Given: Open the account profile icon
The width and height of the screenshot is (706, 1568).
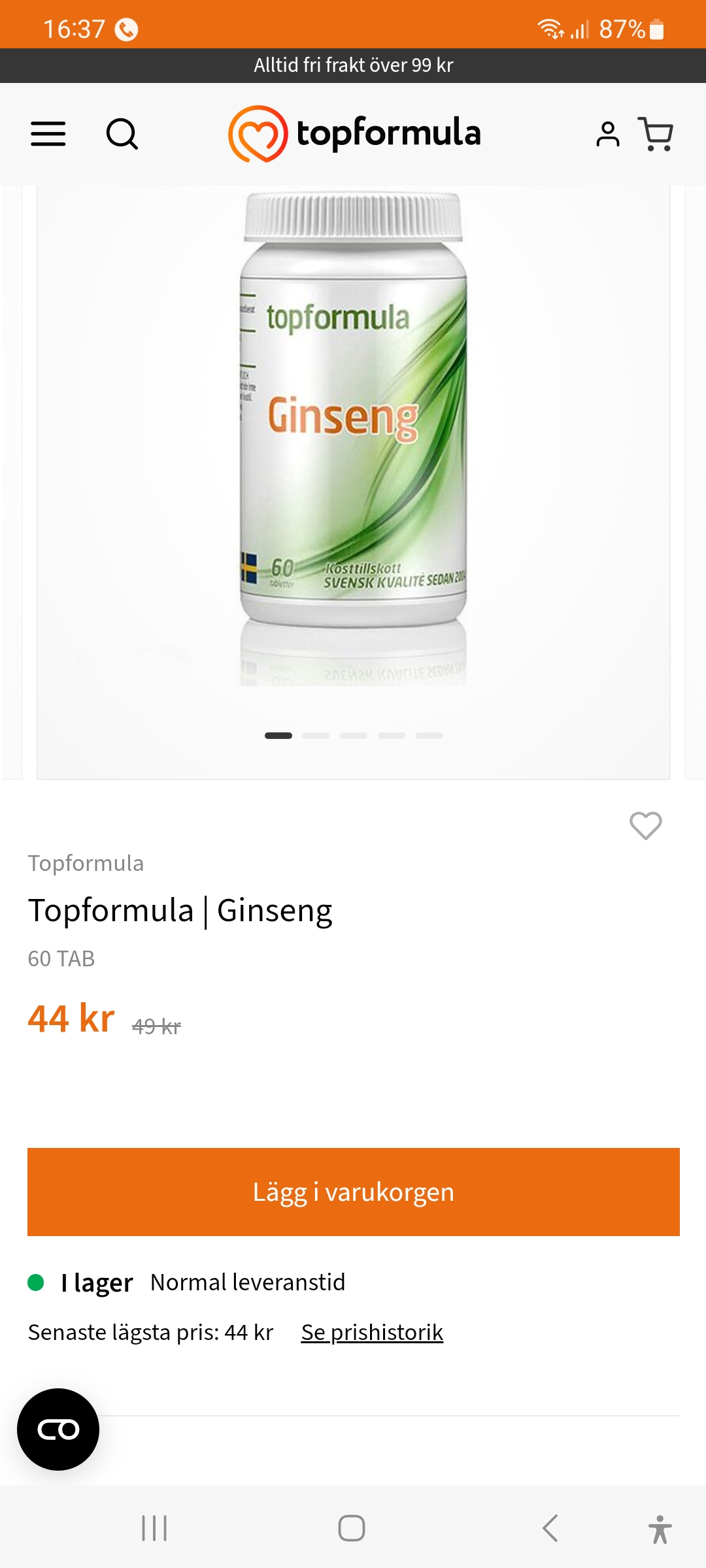Looking at the screenshot, I should pyautogui.click(x=607, y=135).
